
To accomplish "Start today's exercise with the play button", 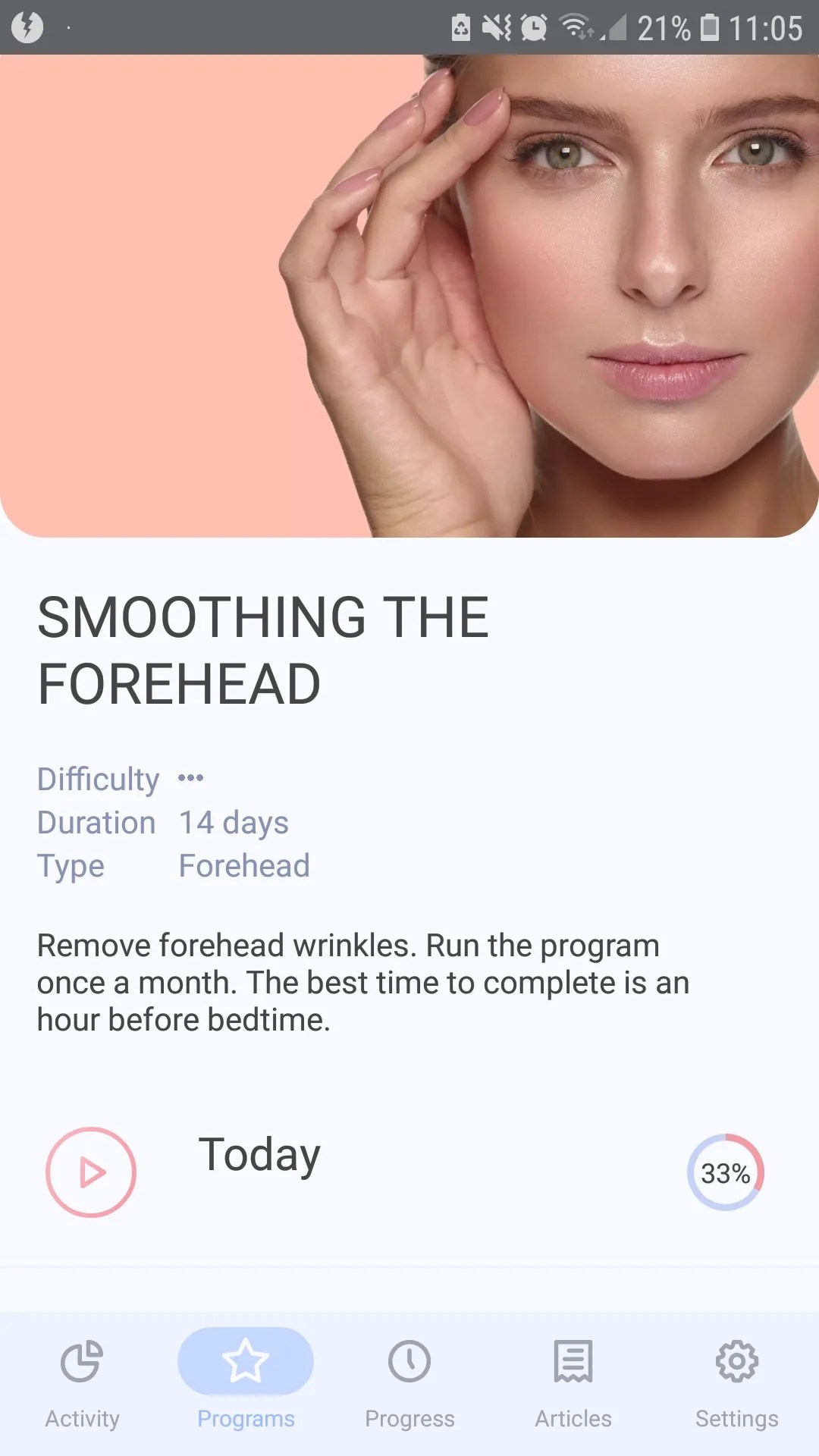I will click(91, 1171).
